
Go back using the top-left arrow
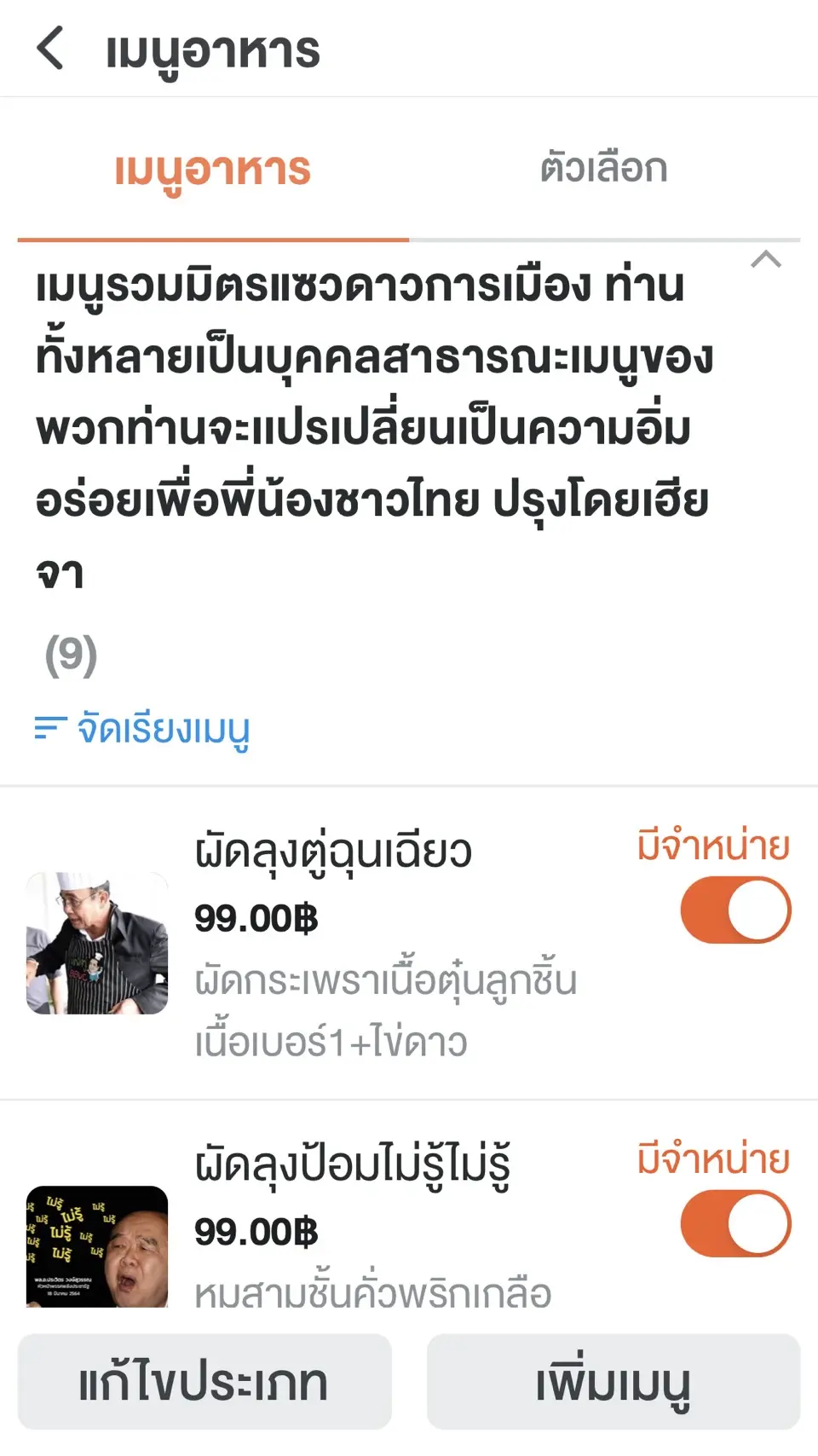coord(51,49)
